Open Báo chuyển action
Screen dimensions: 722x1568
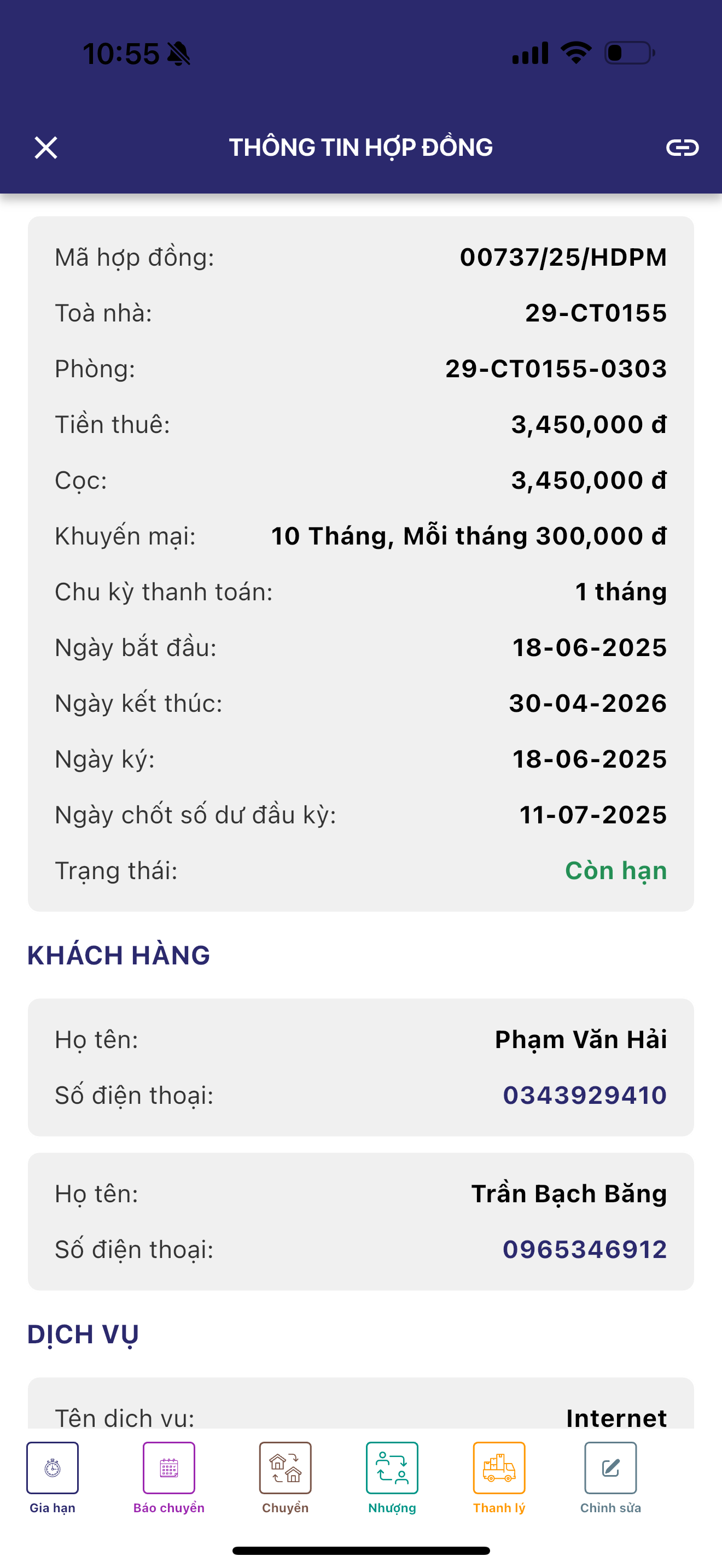[x=168, y=1468]
